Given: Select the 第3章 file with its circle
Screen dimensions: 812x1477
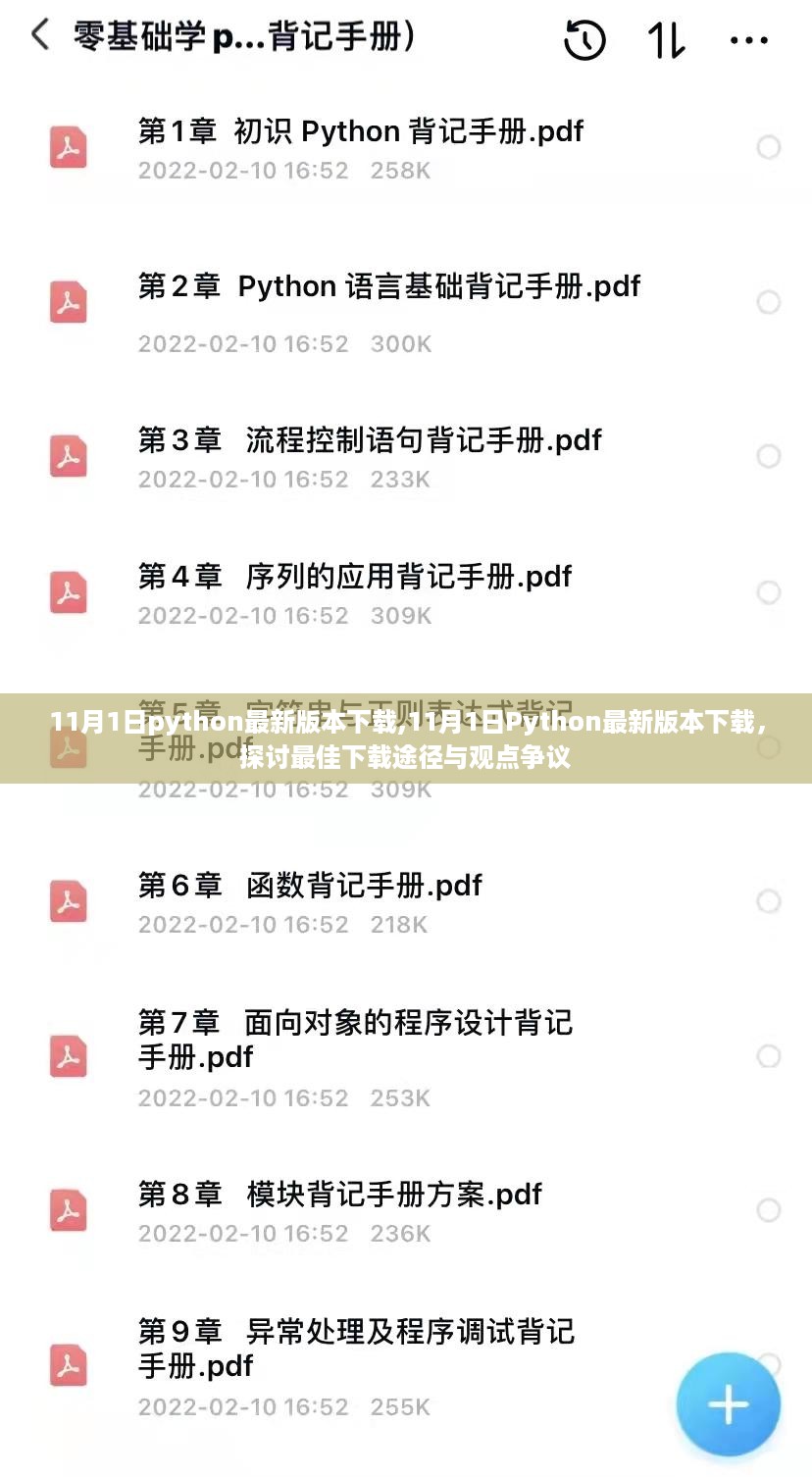Looking at the screenshot, I should [x=769, y=456].
